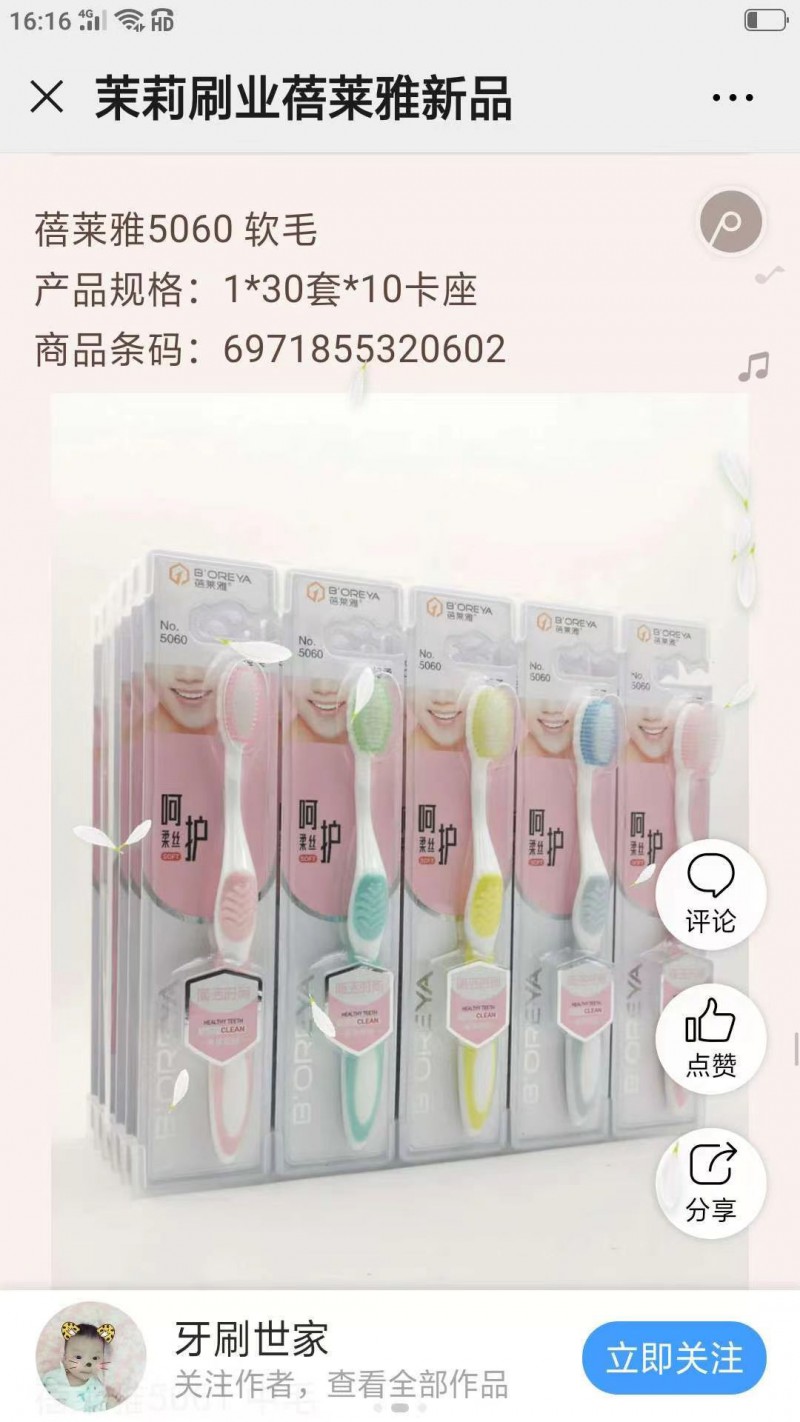Follow the author with 立即关注
Screen dimensions: 800x1422
674,1358
